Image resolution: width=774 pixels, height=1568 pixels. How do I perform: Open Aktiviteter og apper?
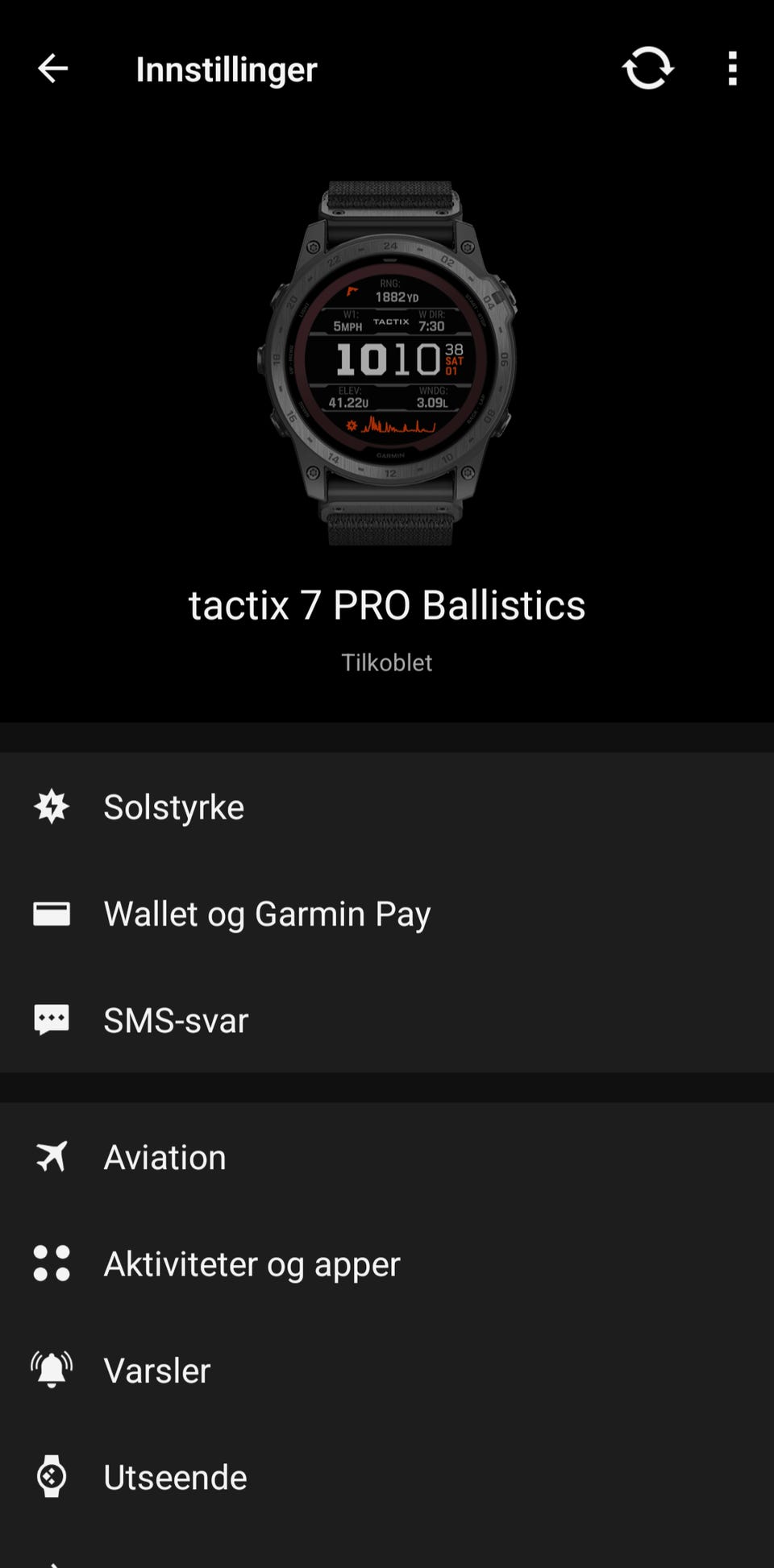point(387,1263)
